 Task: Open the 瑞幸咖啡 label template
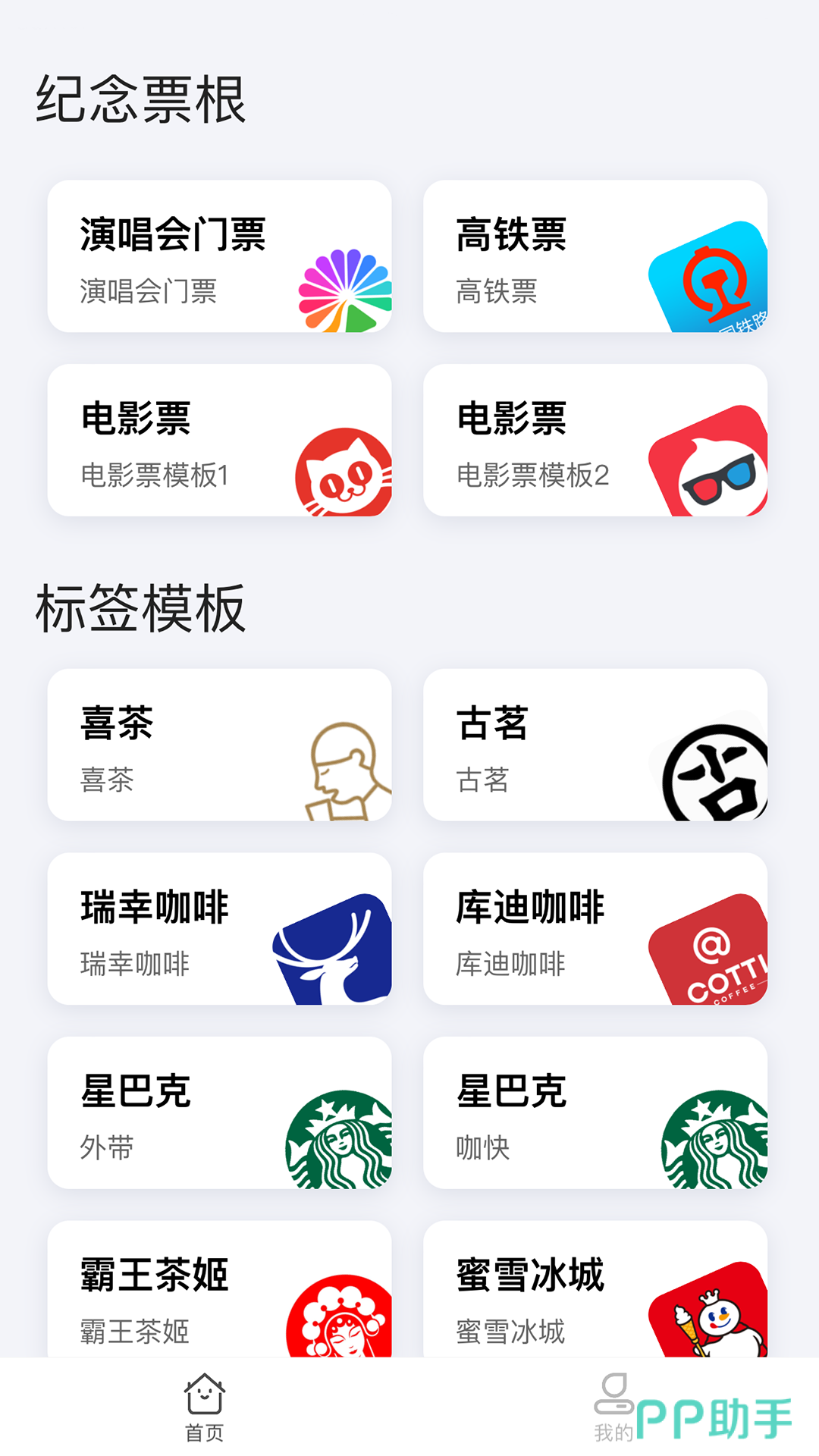219,929
